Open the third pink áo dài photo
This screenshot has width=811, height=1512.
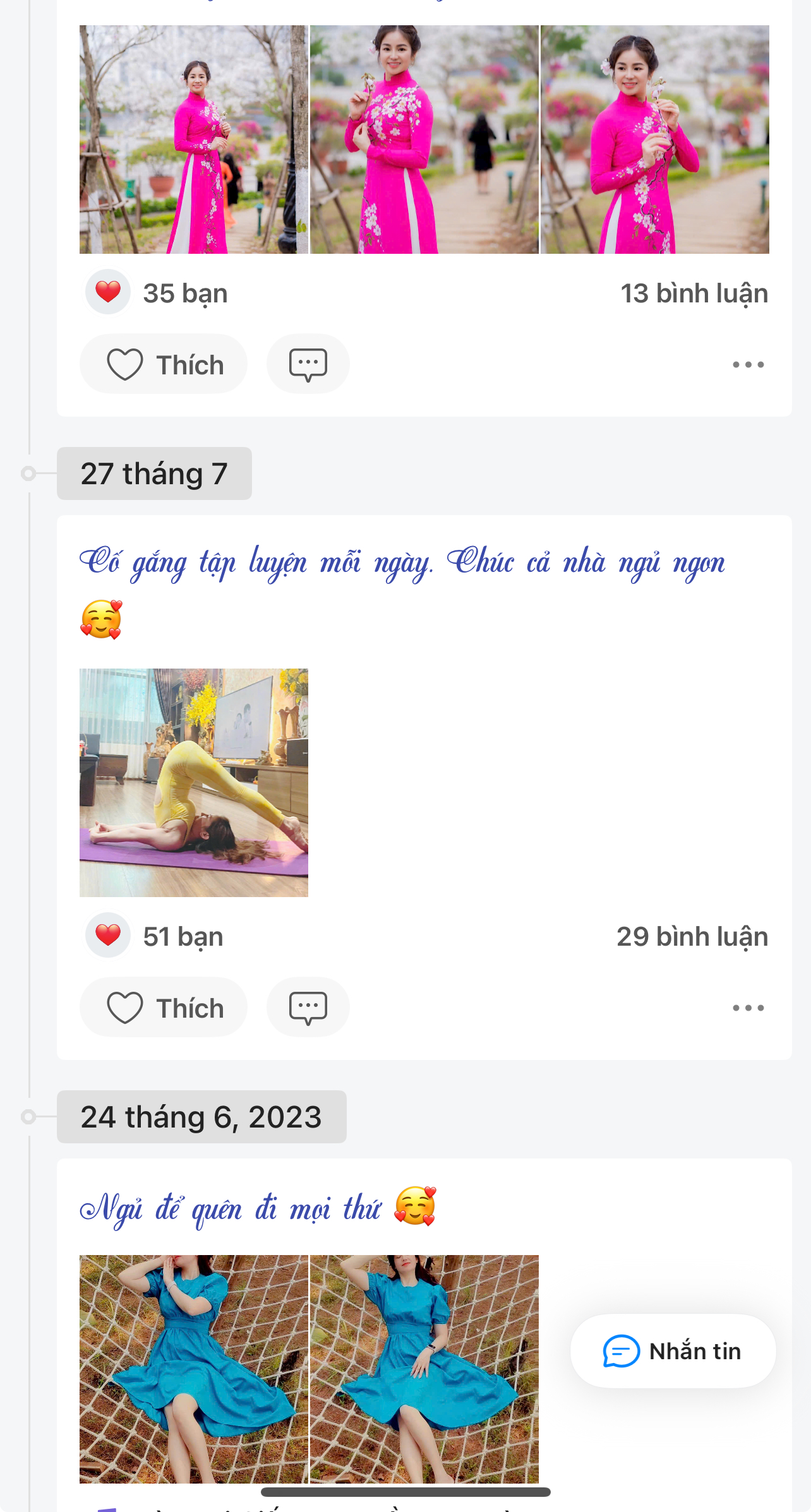pyautogui.click(x=654, y=140)
